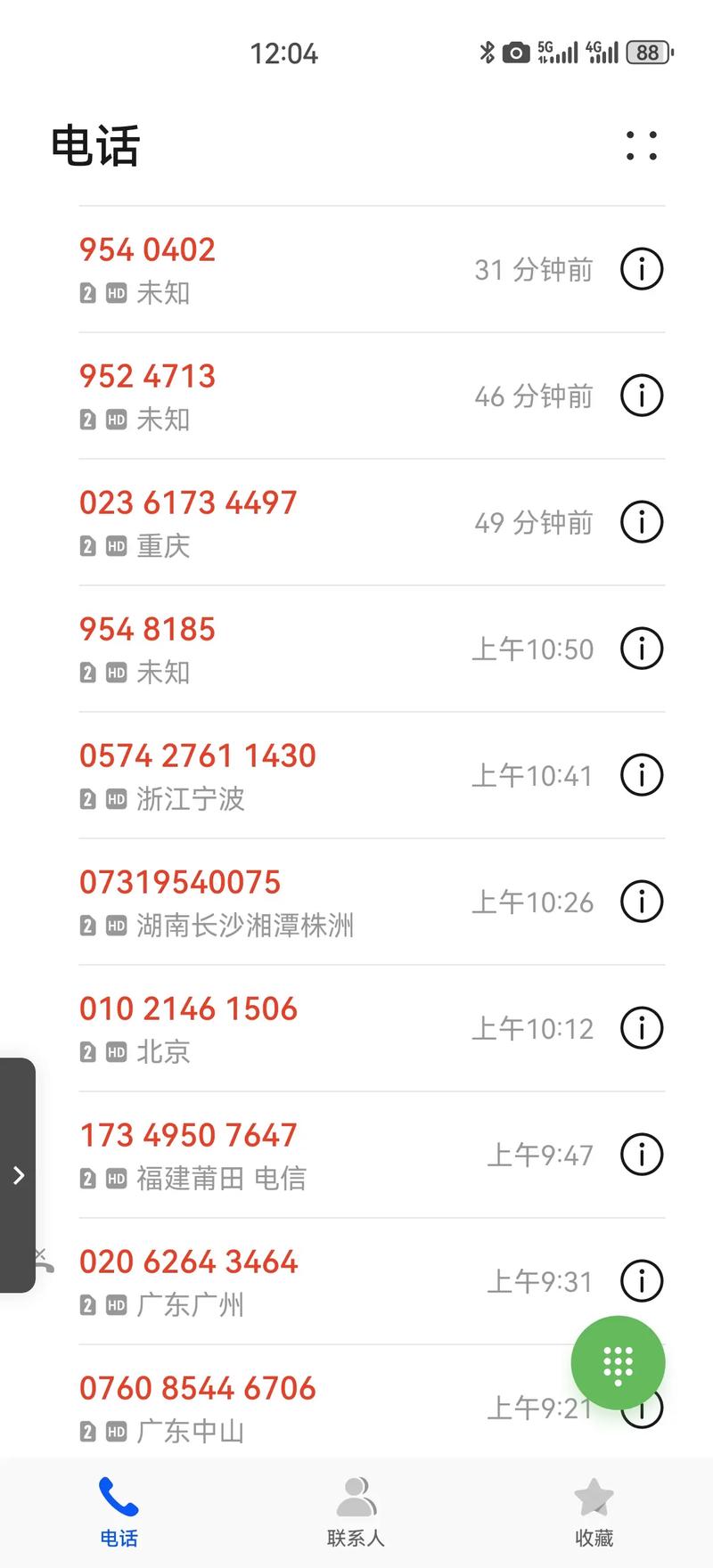The height and width of the screenshot is (1568, 713).
Task: Dial 020 6264 3464 from 广东广州
Action: [267, 1281]
